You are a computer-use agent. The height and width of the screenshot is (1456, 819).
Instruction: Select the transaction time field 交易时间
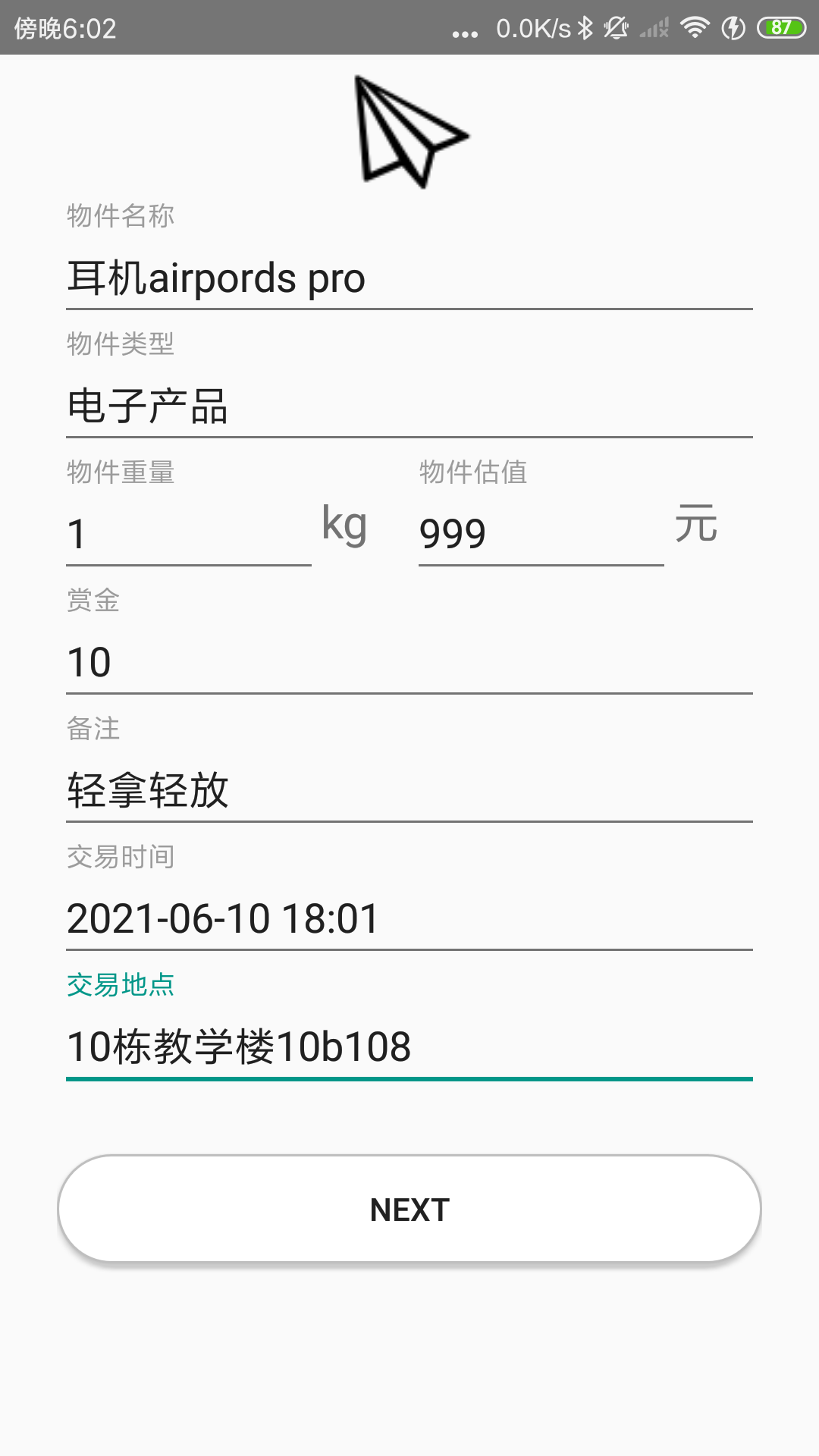pos(409,918)
